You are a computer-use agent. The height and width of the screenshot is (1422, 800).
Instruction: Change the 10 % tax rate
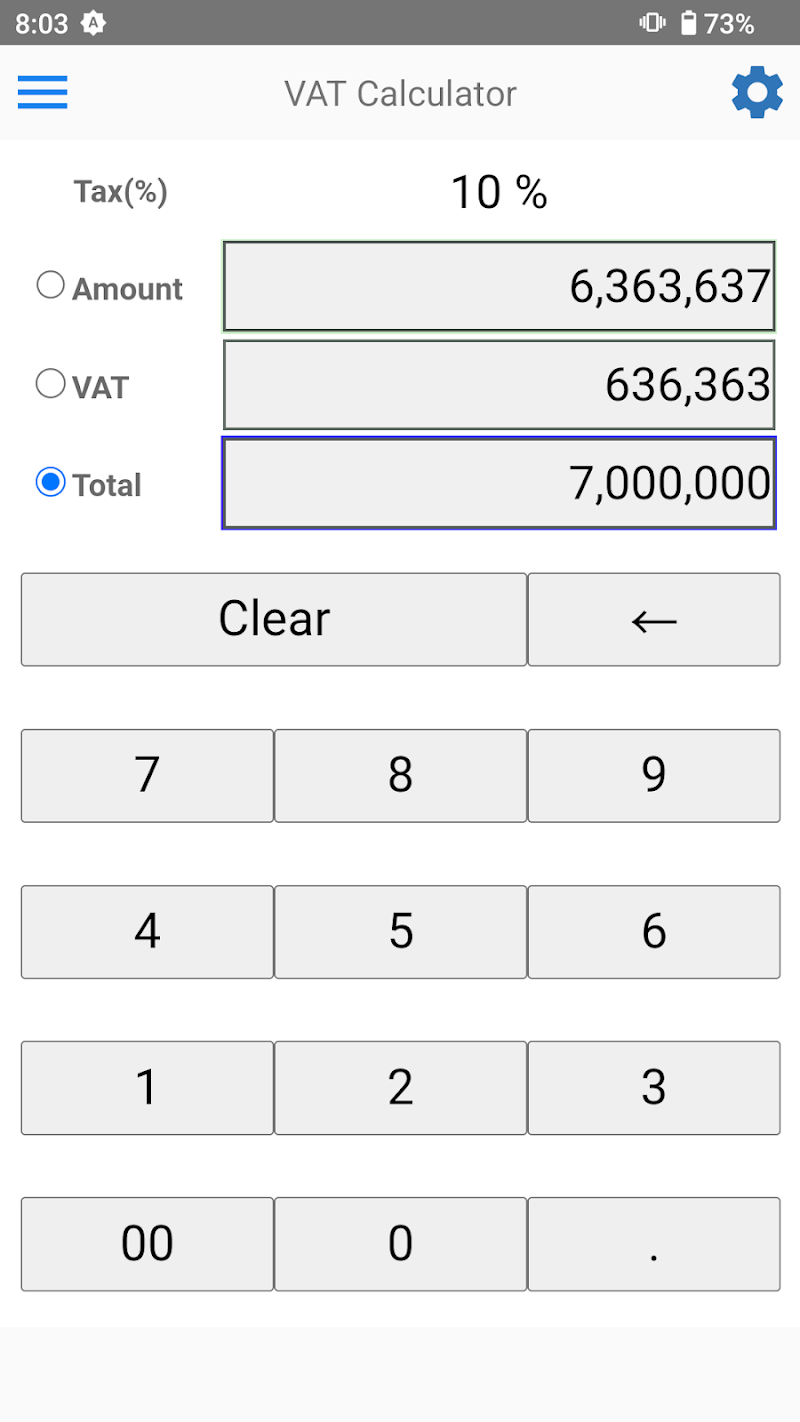tap(499, 192)
